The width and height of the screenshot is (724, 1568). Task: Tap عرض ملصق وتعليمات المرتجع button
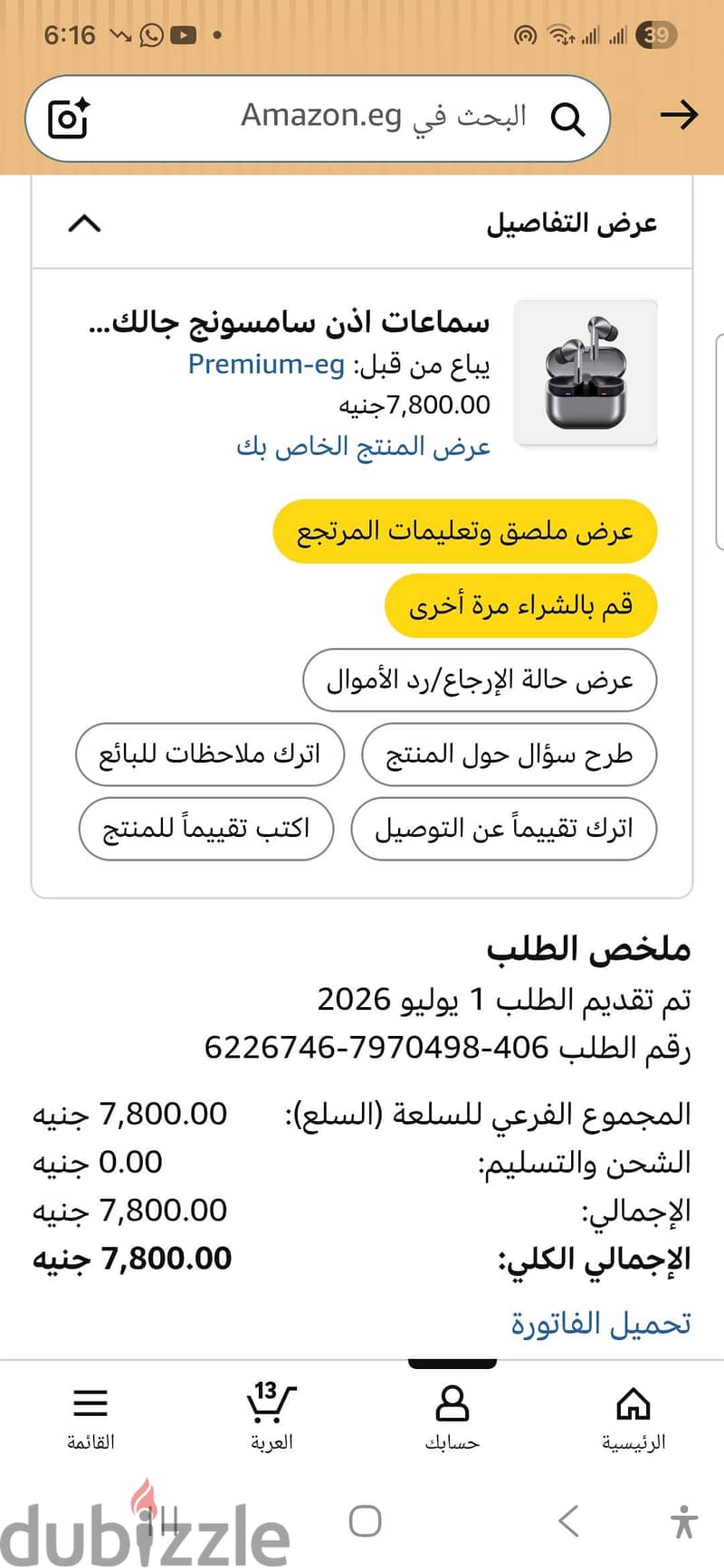465,531
